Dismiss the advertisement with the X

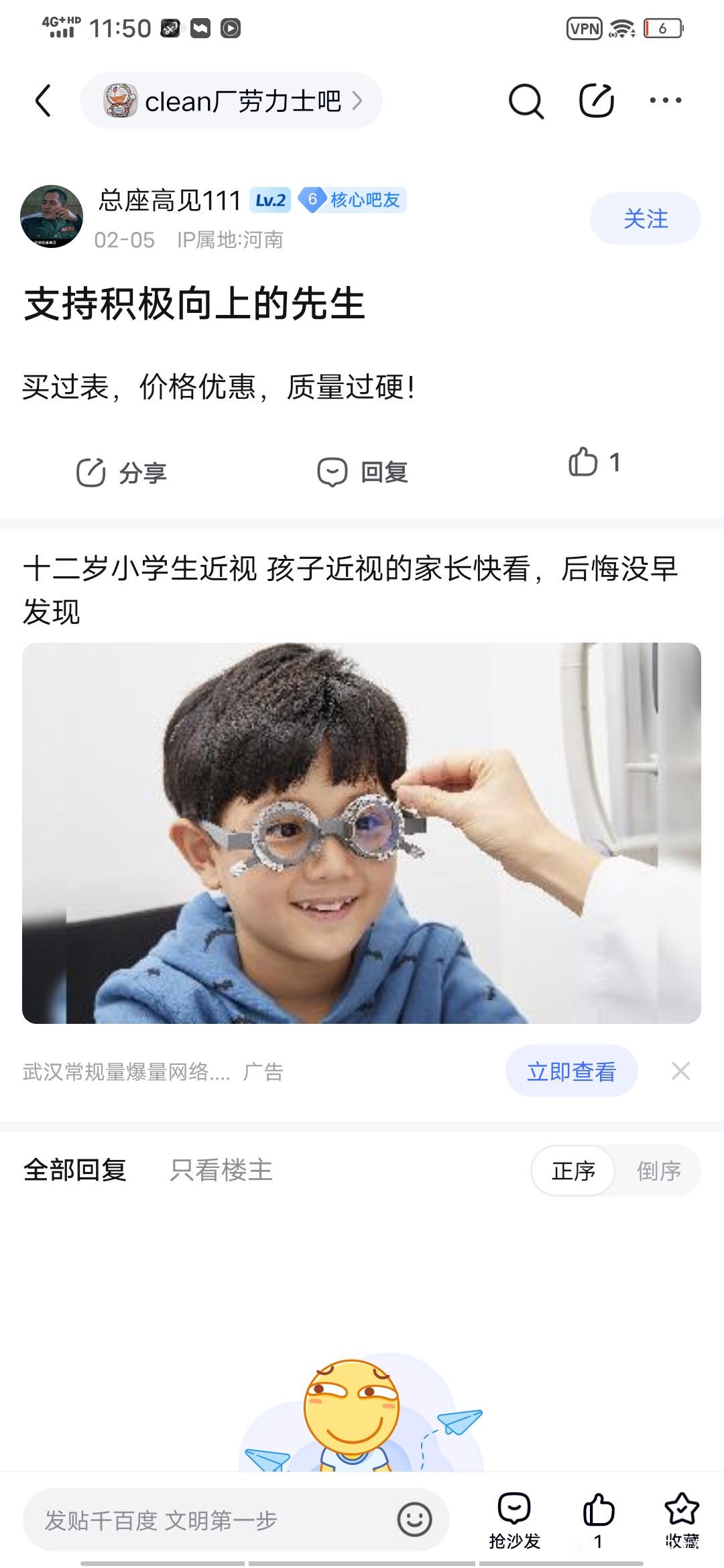(x=680, y=1071)
